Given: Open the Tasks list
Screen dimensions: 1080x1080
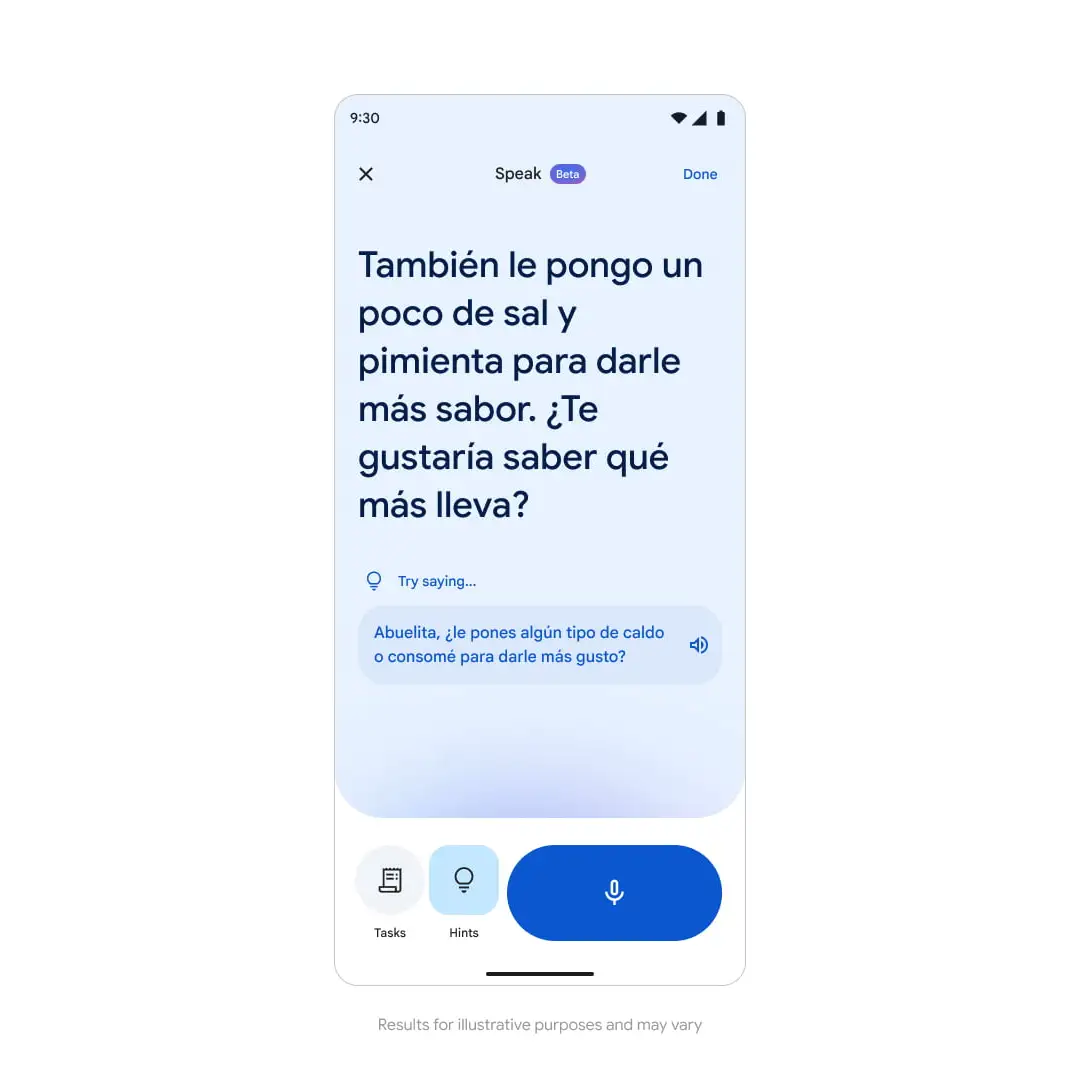Looking at the screenshot, I should [390, 881].
